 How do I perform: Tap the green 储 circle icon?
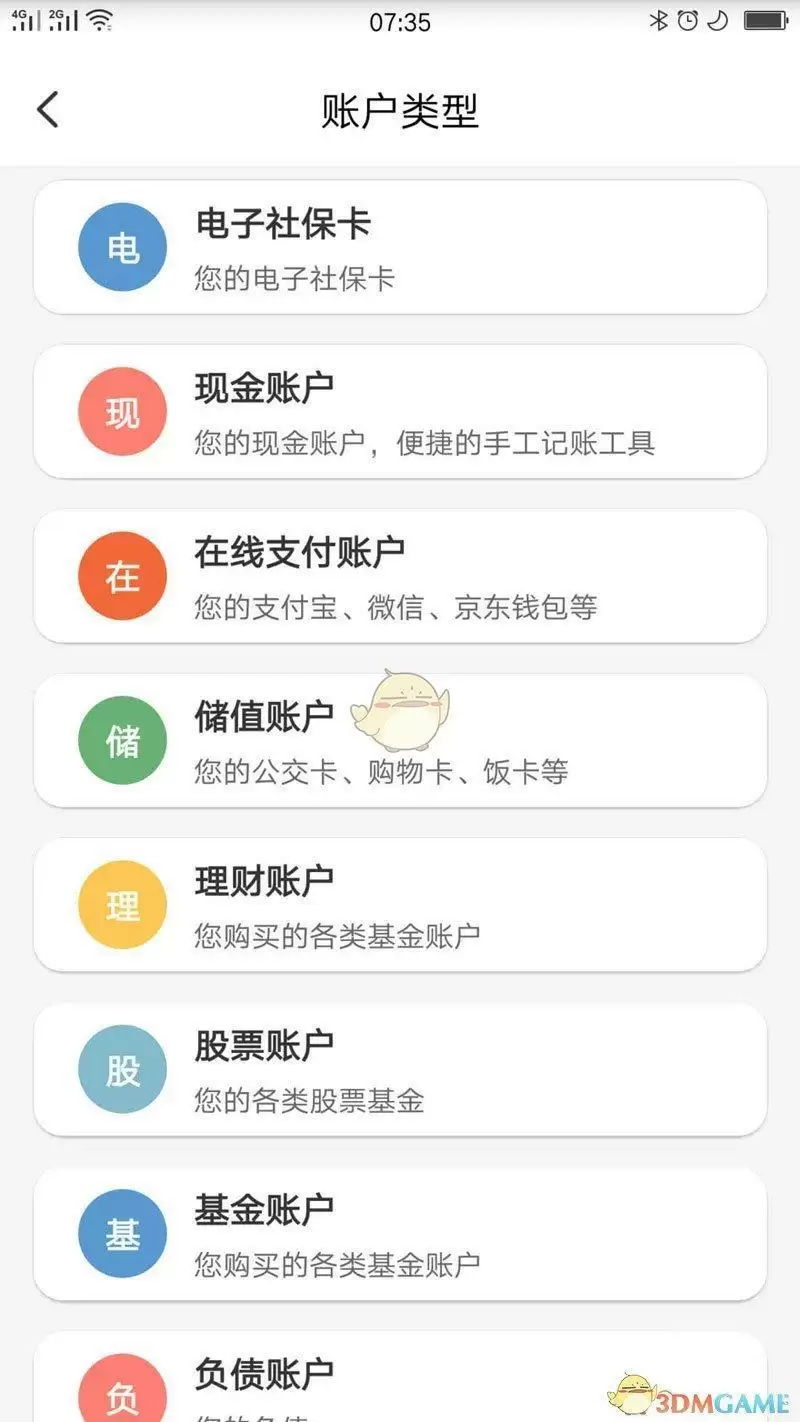121,740
